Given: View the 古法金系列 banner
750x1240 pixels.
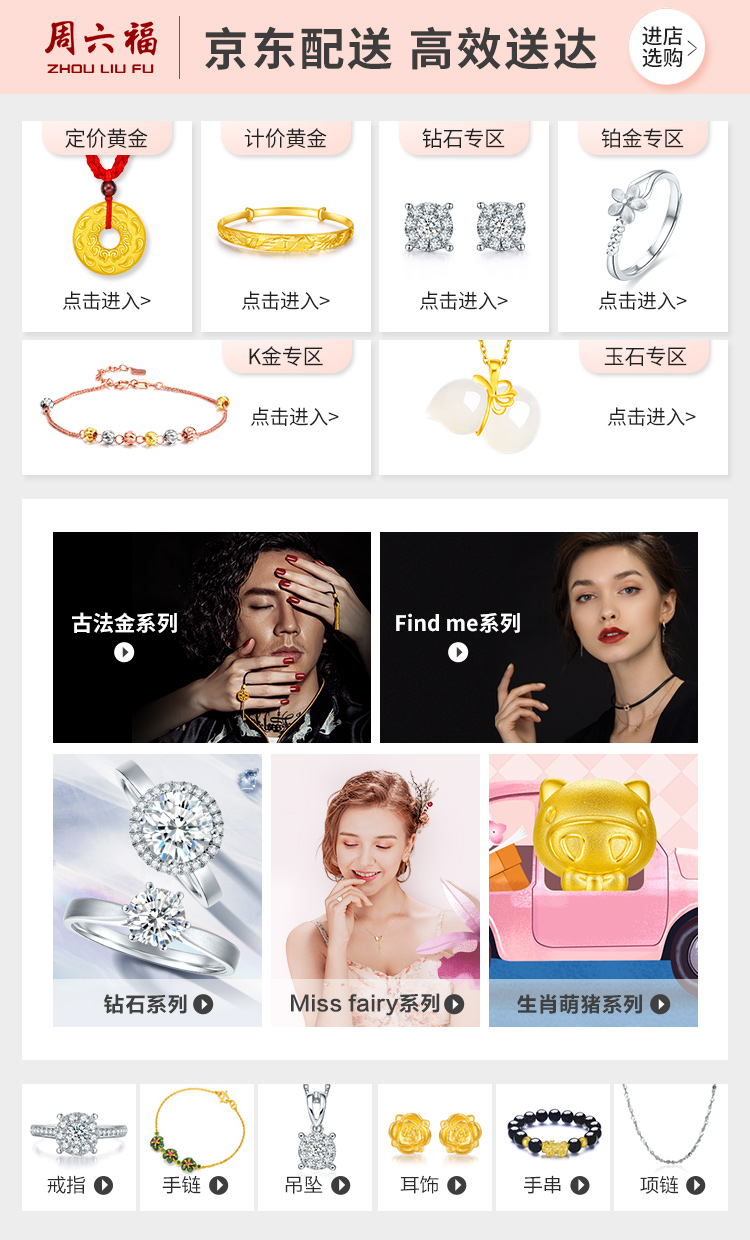Looking at the screenshot, I should pos(212,637).
